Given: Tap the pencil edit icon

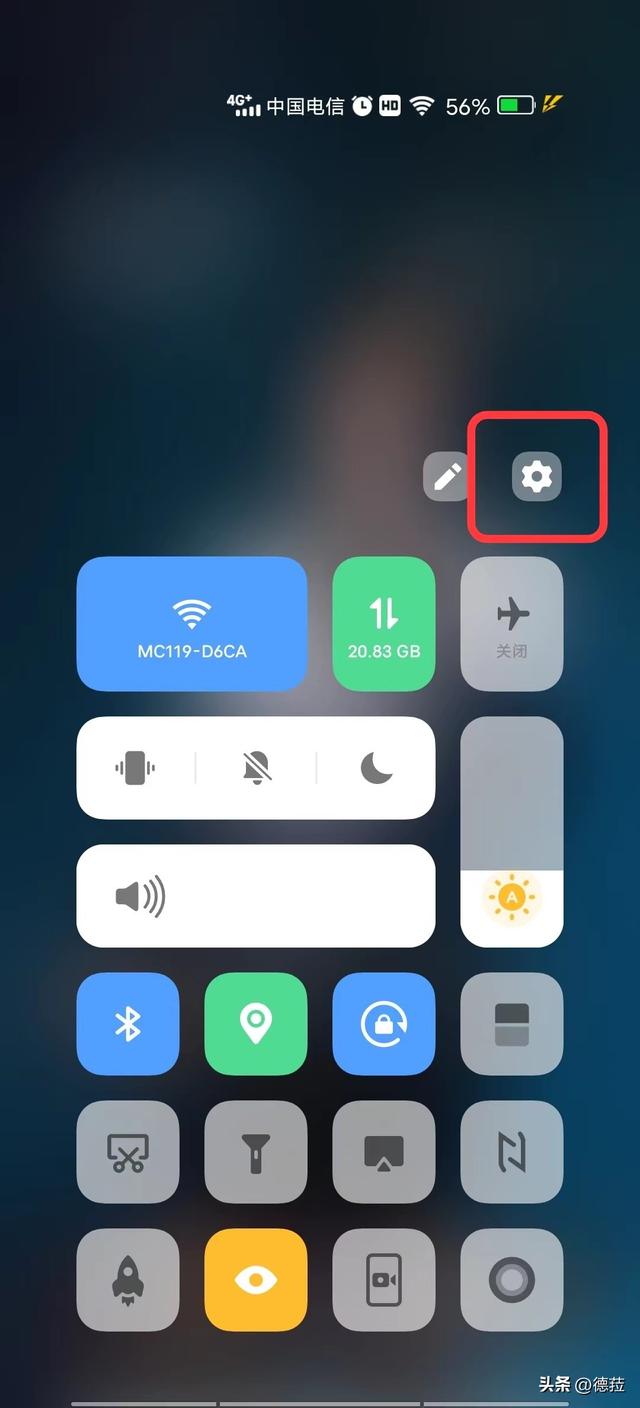Looking at the screenshot, I should coord(447,477).
